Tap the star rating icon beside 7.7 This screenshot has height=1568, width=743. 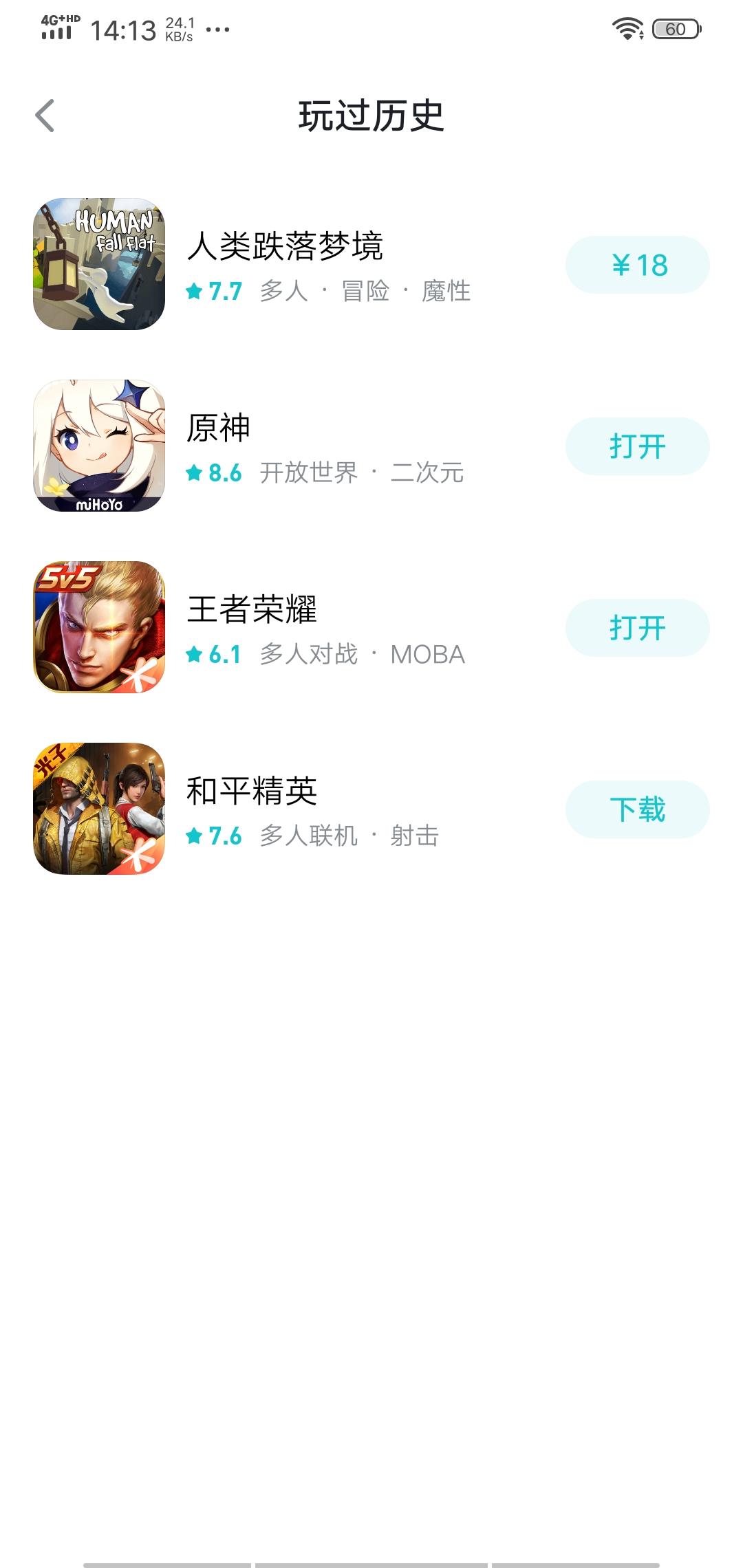pos(195,292)
